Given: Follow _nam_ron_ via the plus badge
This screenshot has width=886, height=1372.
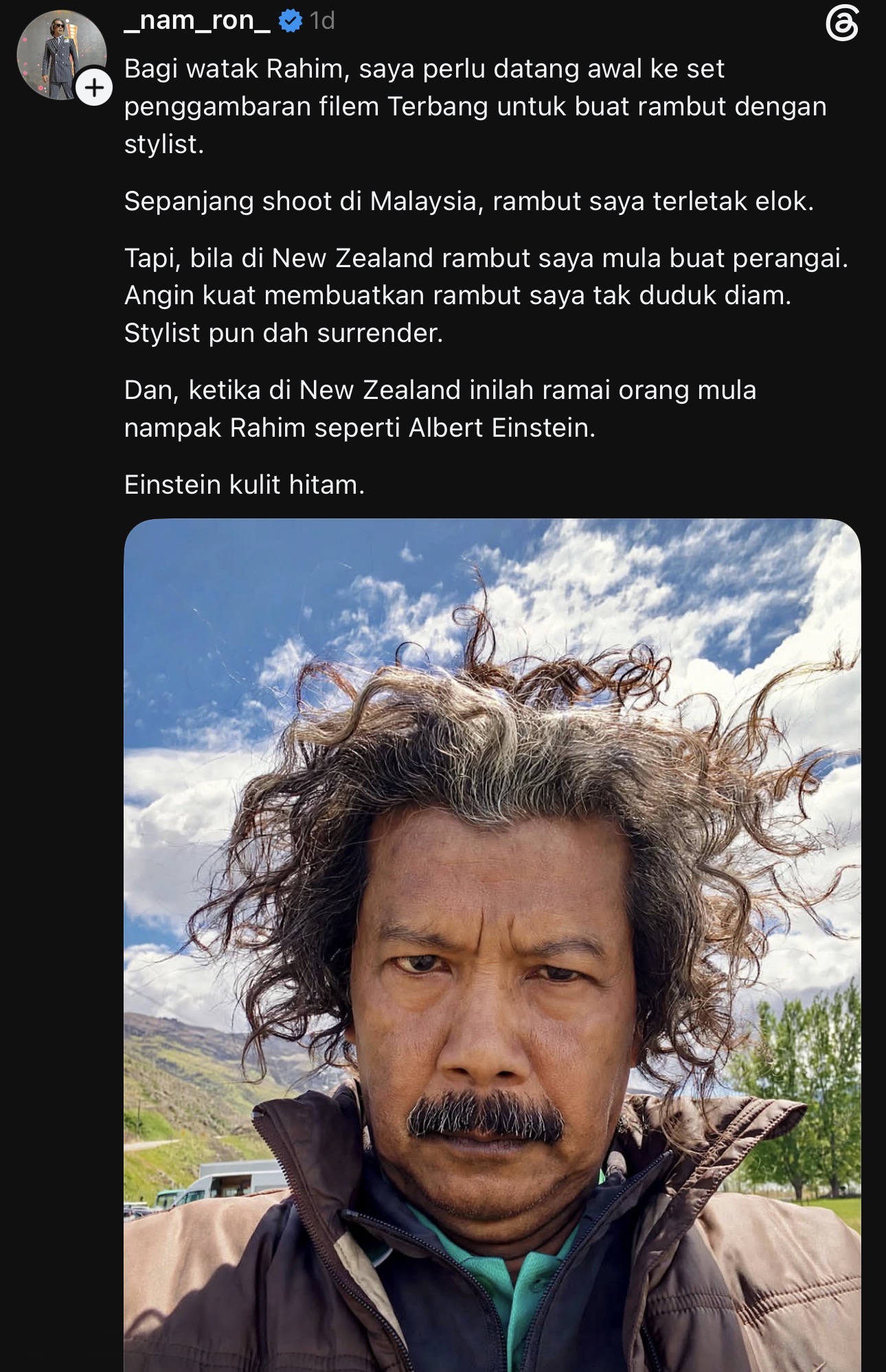Looking at the screenshot, I should coord(94,88).
